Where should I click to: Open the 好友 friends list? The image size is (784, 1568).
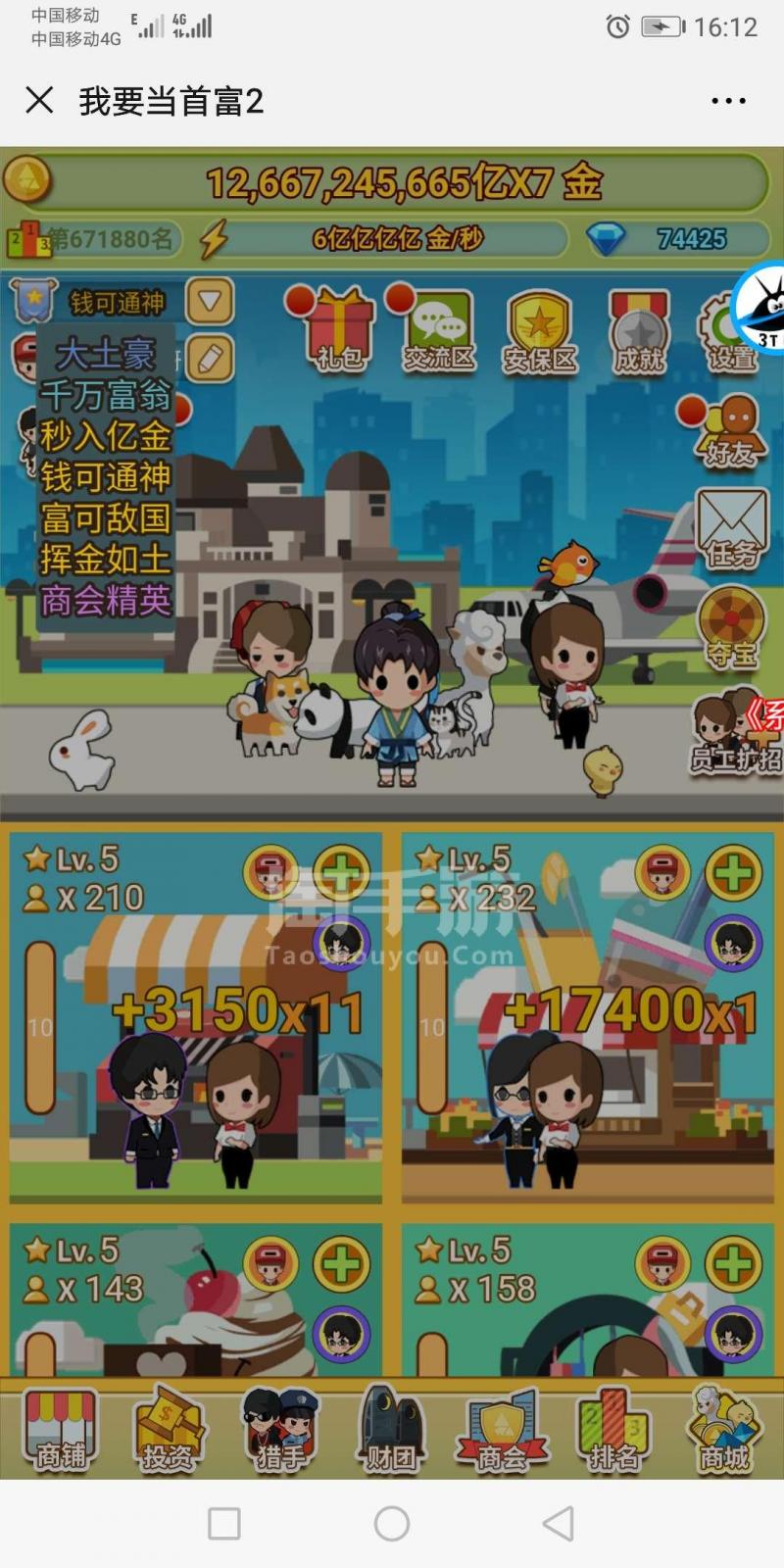click(731, 431)
